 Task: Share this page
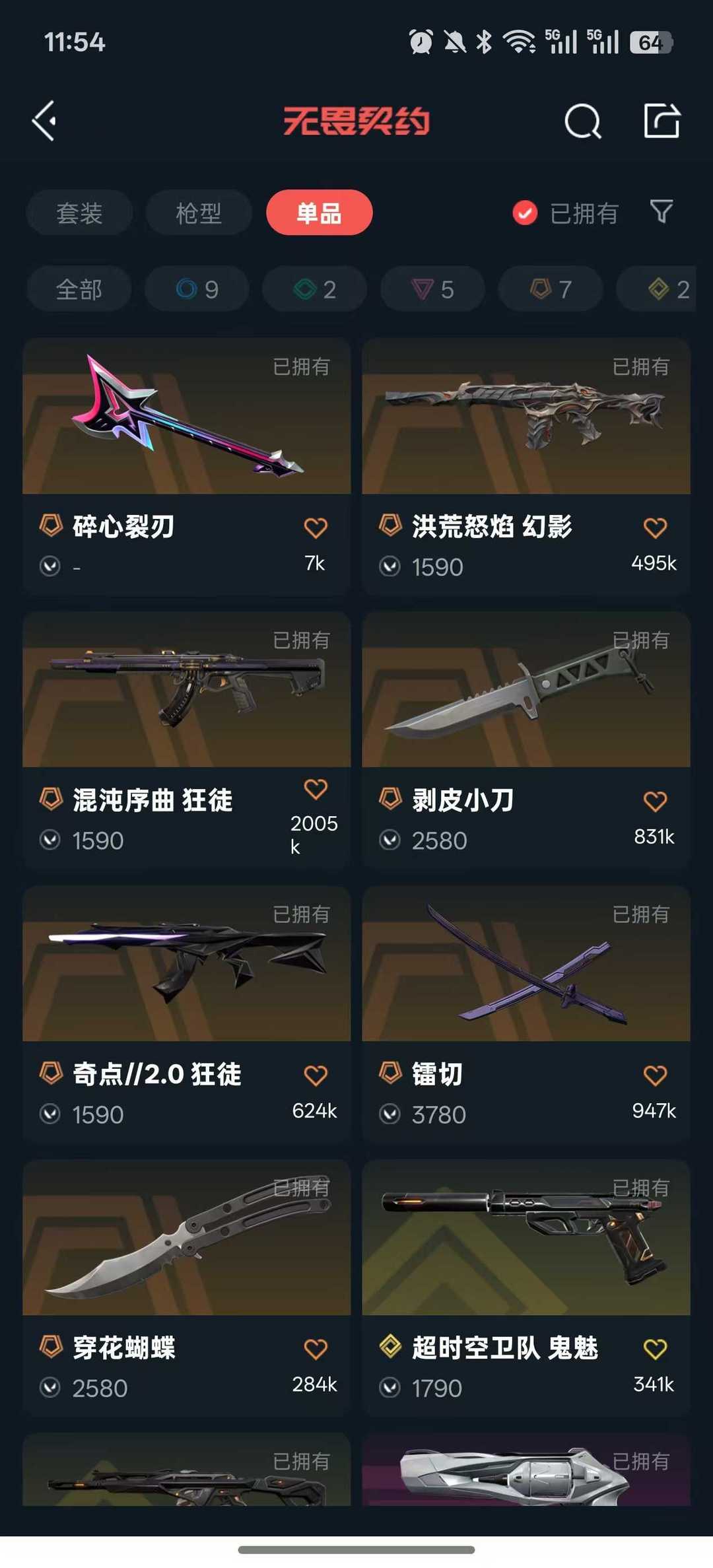[662, 121]
